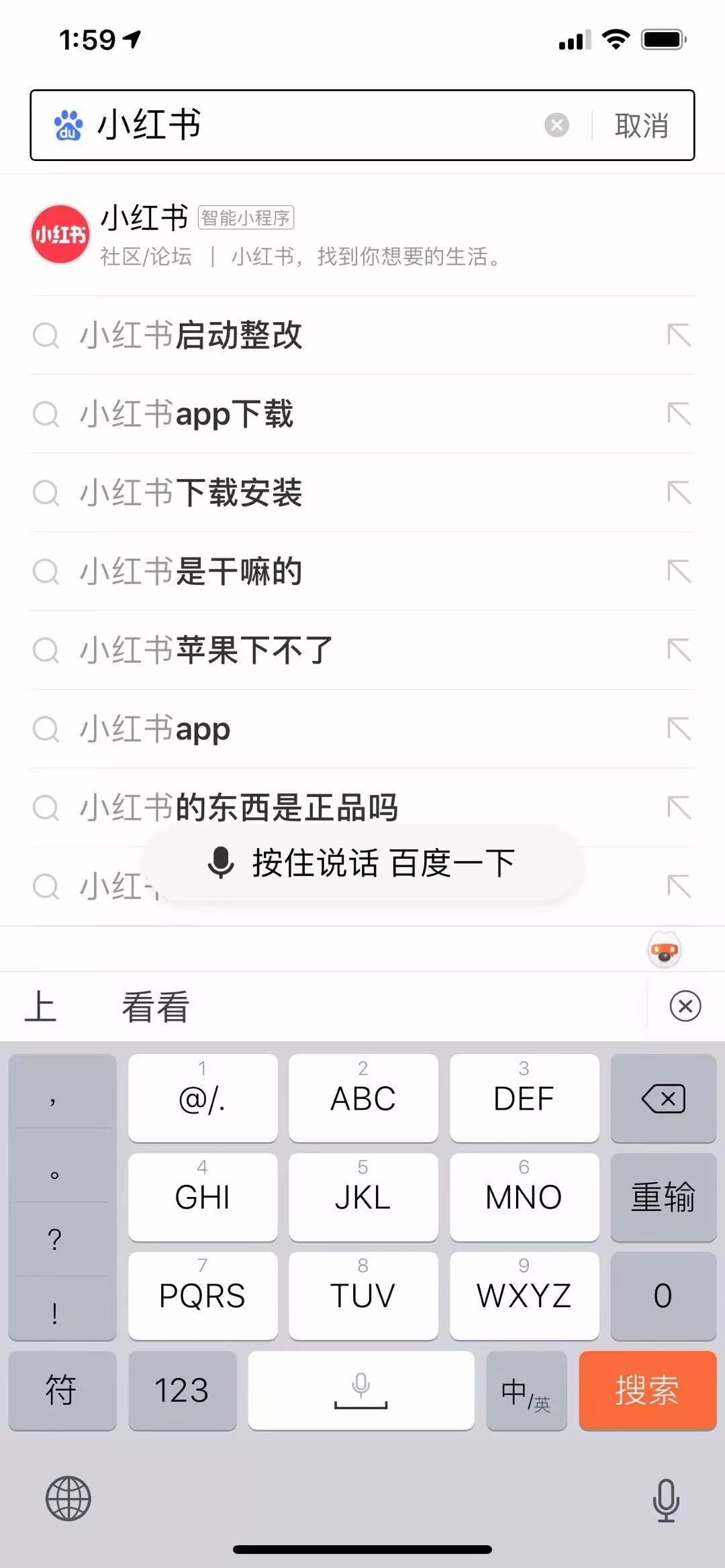Clear the search text with the X icon

[556, 125]
